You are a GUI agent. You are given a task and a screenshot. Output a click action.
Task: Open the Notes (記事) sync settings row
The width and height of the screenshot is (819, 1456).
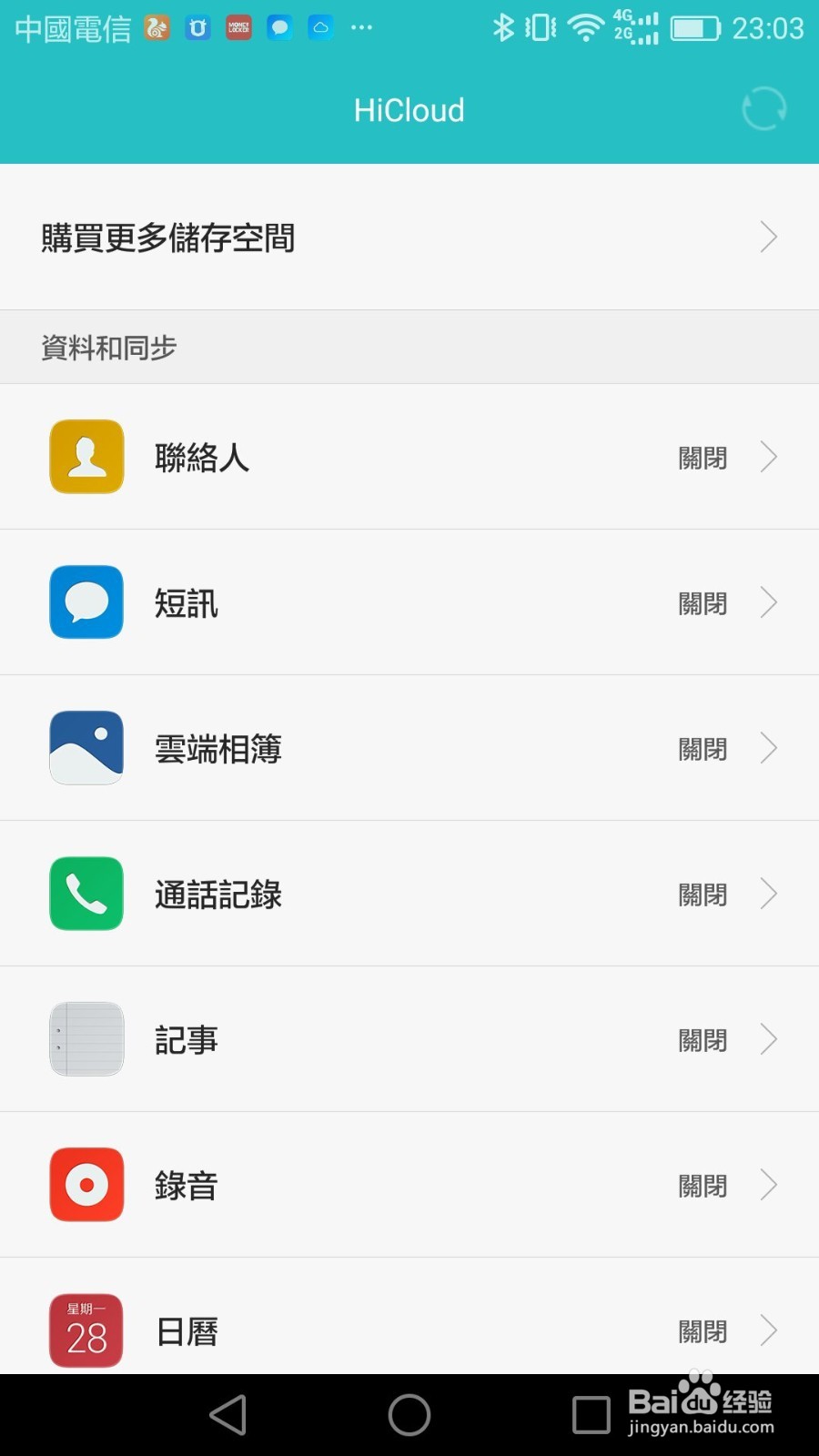point(409,1038)
